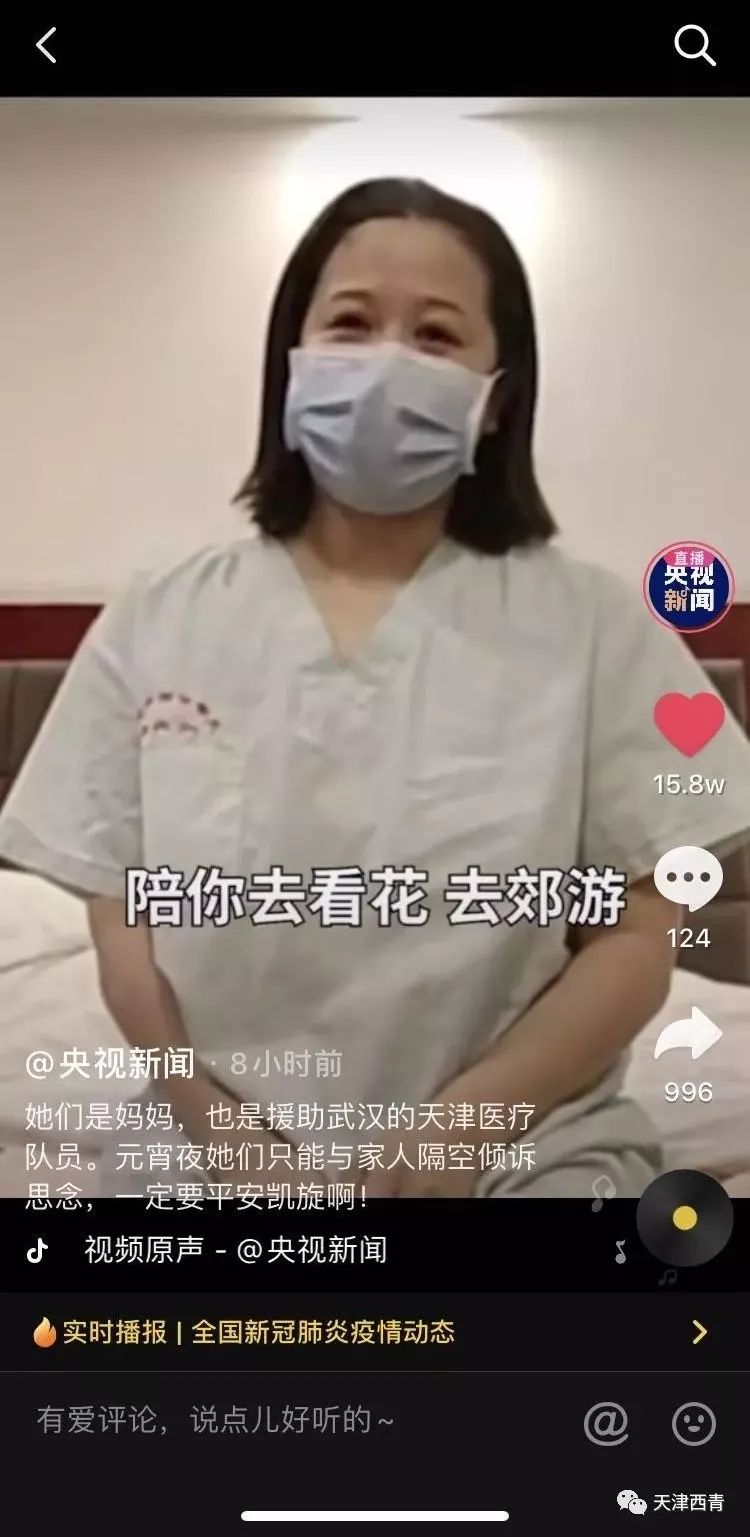Open the spinning music disc
Image resolution: width=750 pixels, height=1537 pixels.
click(x=685, y=1217)
